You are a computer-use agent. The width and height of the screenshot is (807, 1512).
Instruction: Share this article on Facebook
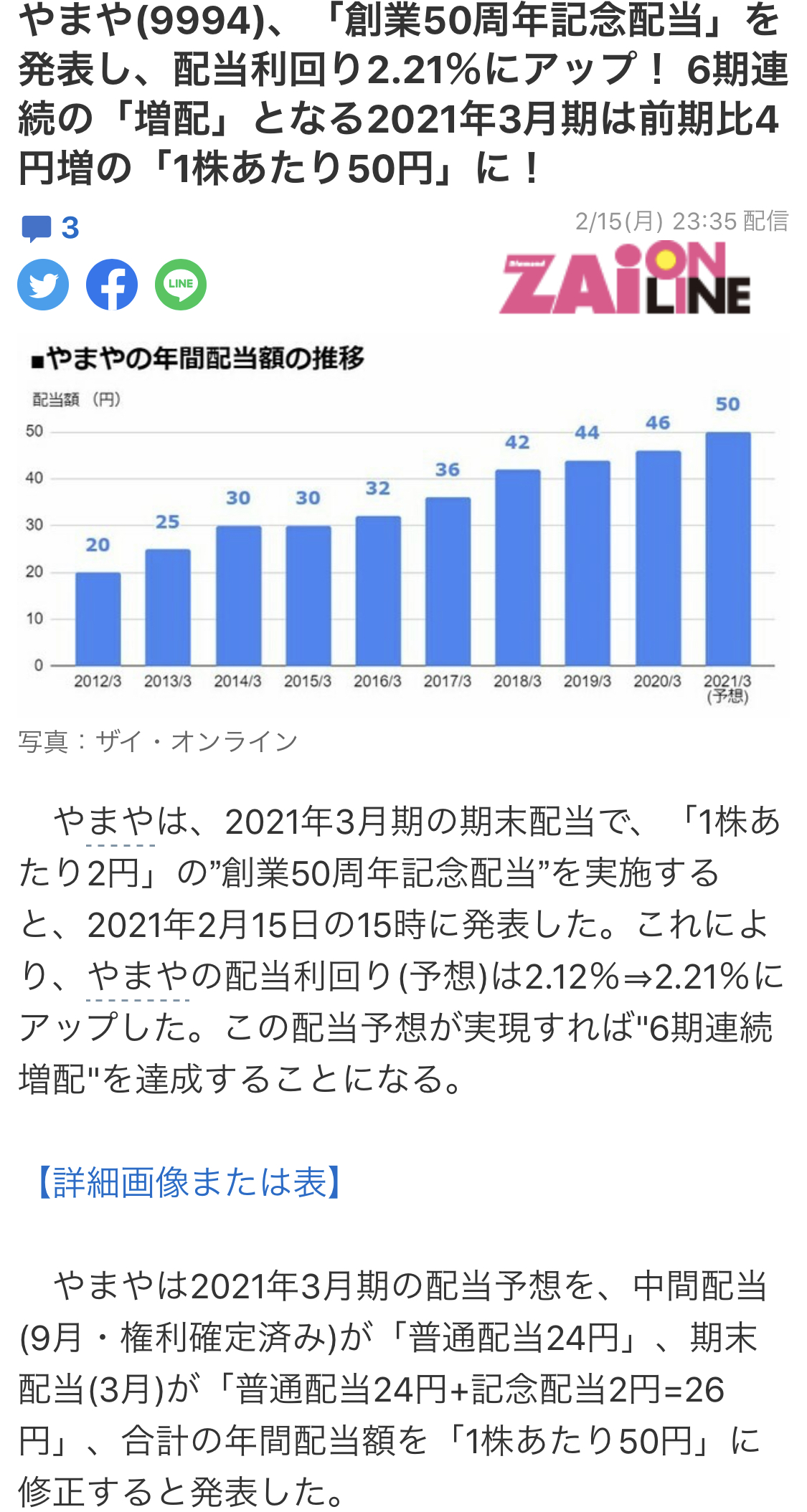(112, 285)
